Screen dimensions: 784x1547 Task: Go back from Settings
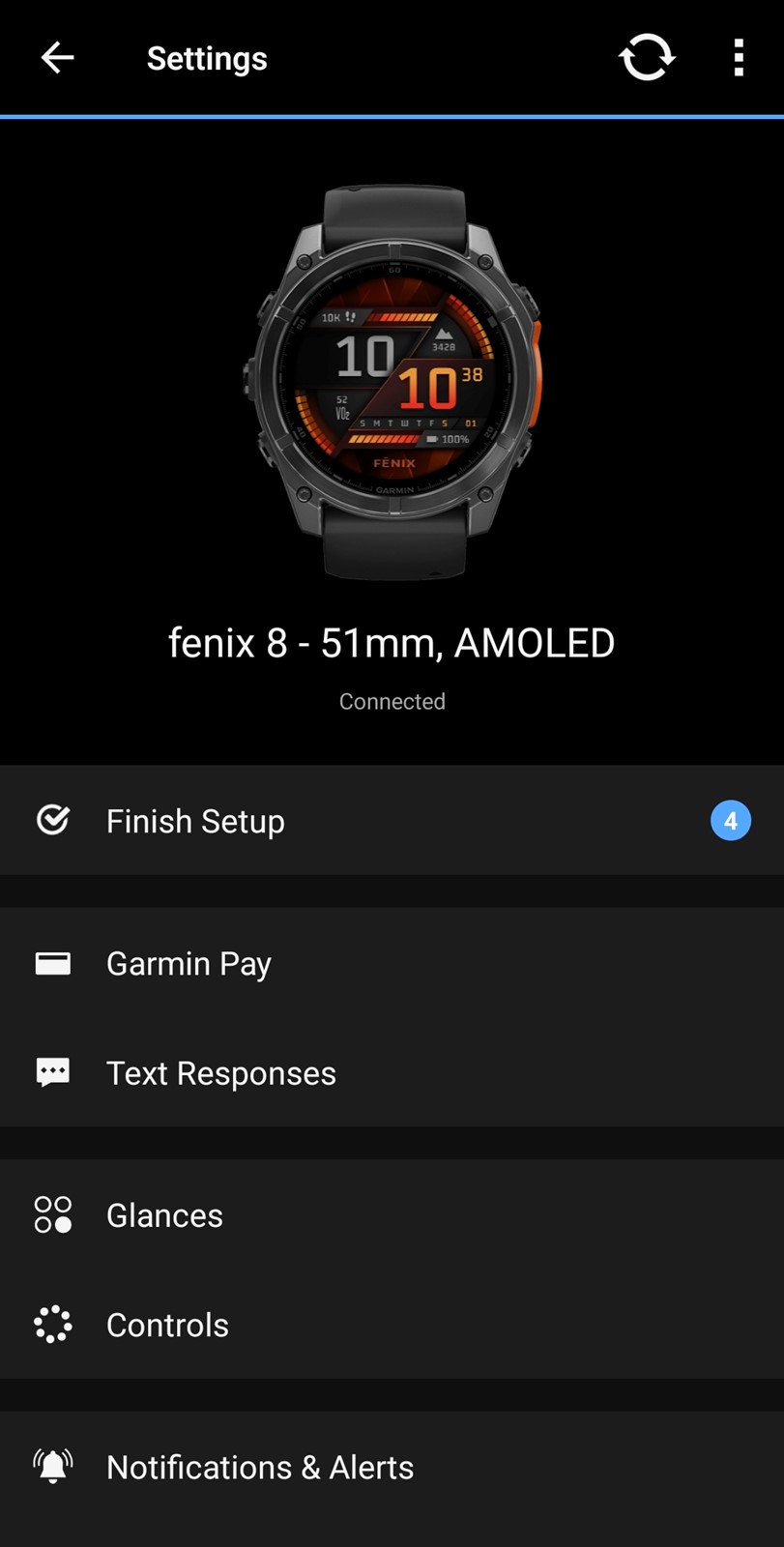pos(57,58)
